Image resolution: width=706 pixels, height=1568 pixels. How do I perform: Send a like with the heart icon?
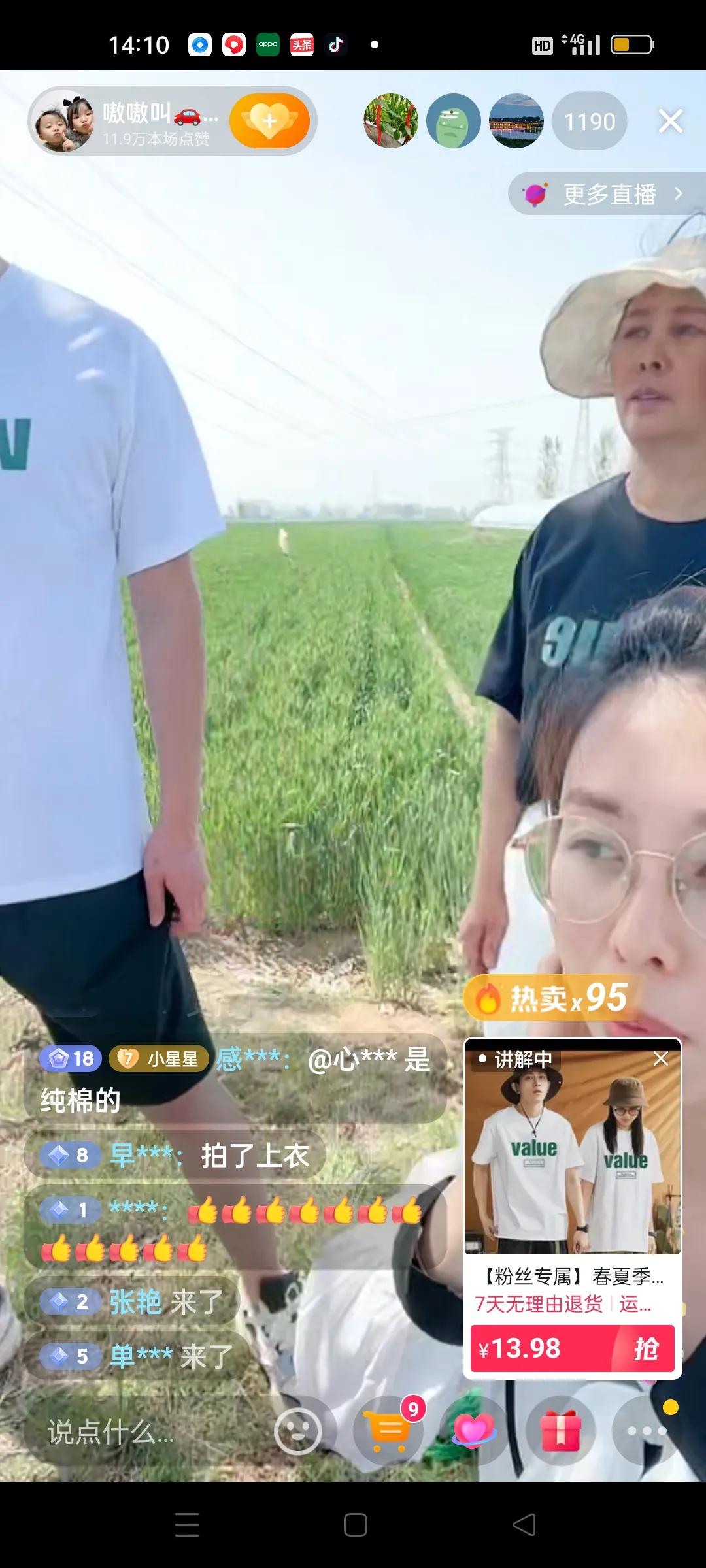coord(475,1431)
